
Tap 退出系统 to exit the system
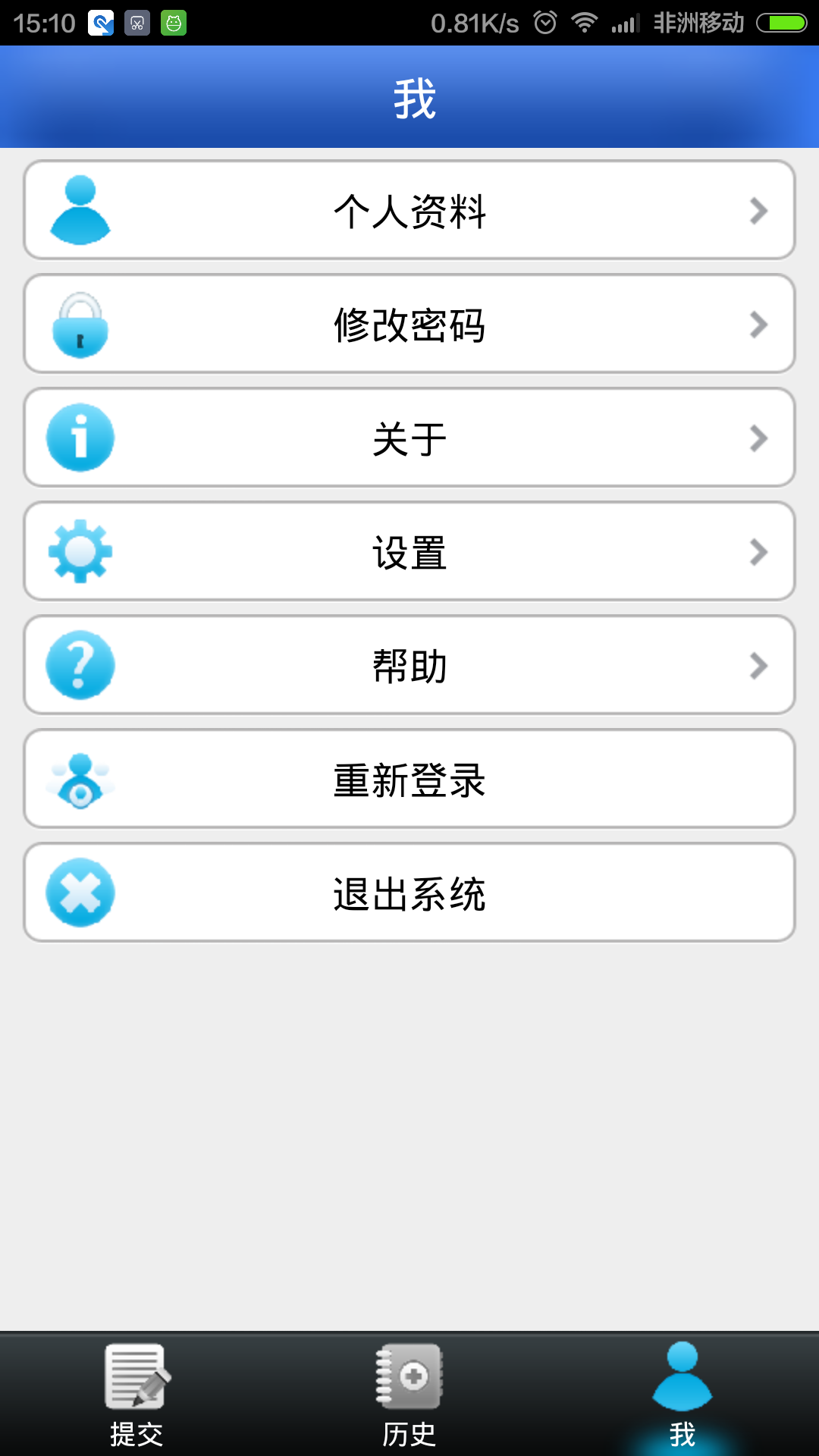[x=409, y=893]
